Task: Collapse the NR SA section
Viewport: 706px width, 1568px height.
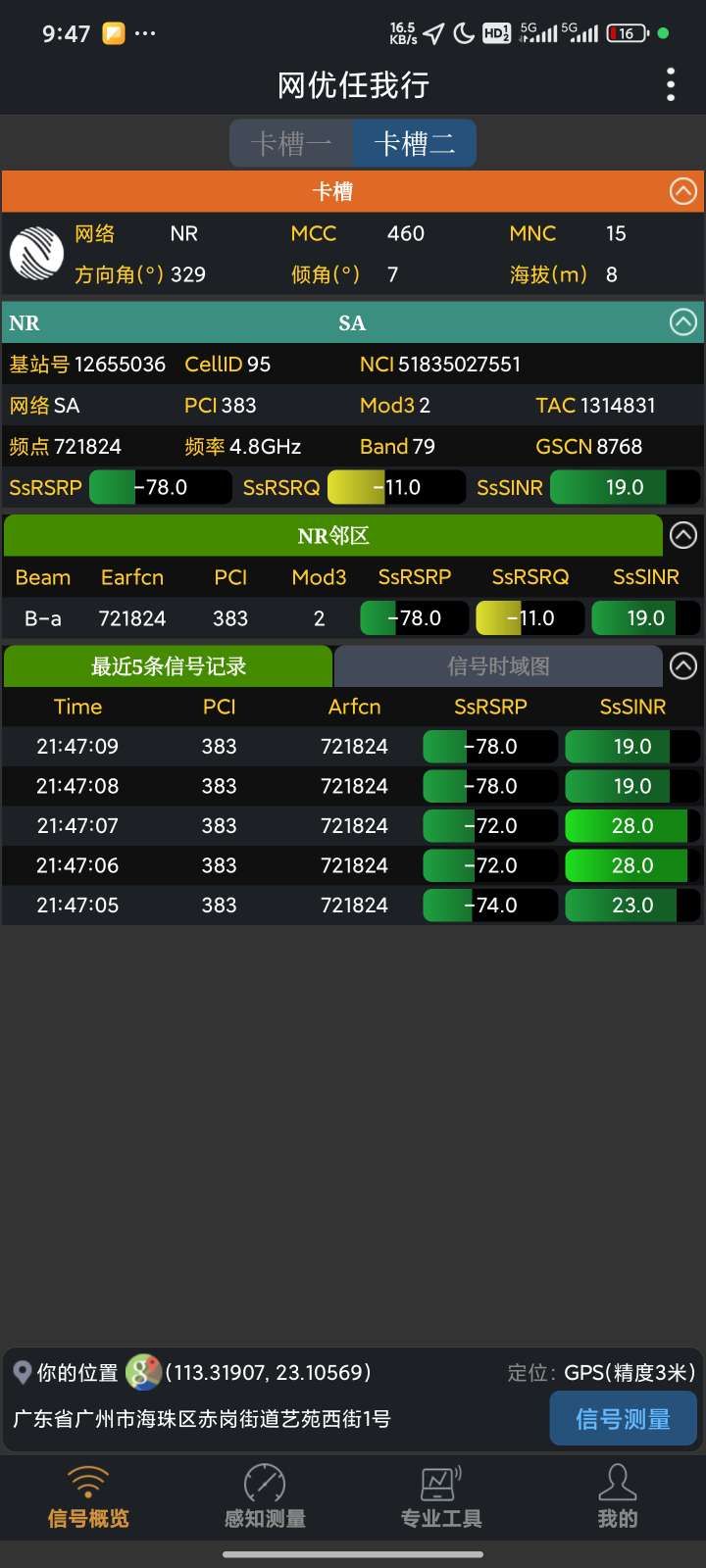Action: pyautogui.click(x=683, y=322)
